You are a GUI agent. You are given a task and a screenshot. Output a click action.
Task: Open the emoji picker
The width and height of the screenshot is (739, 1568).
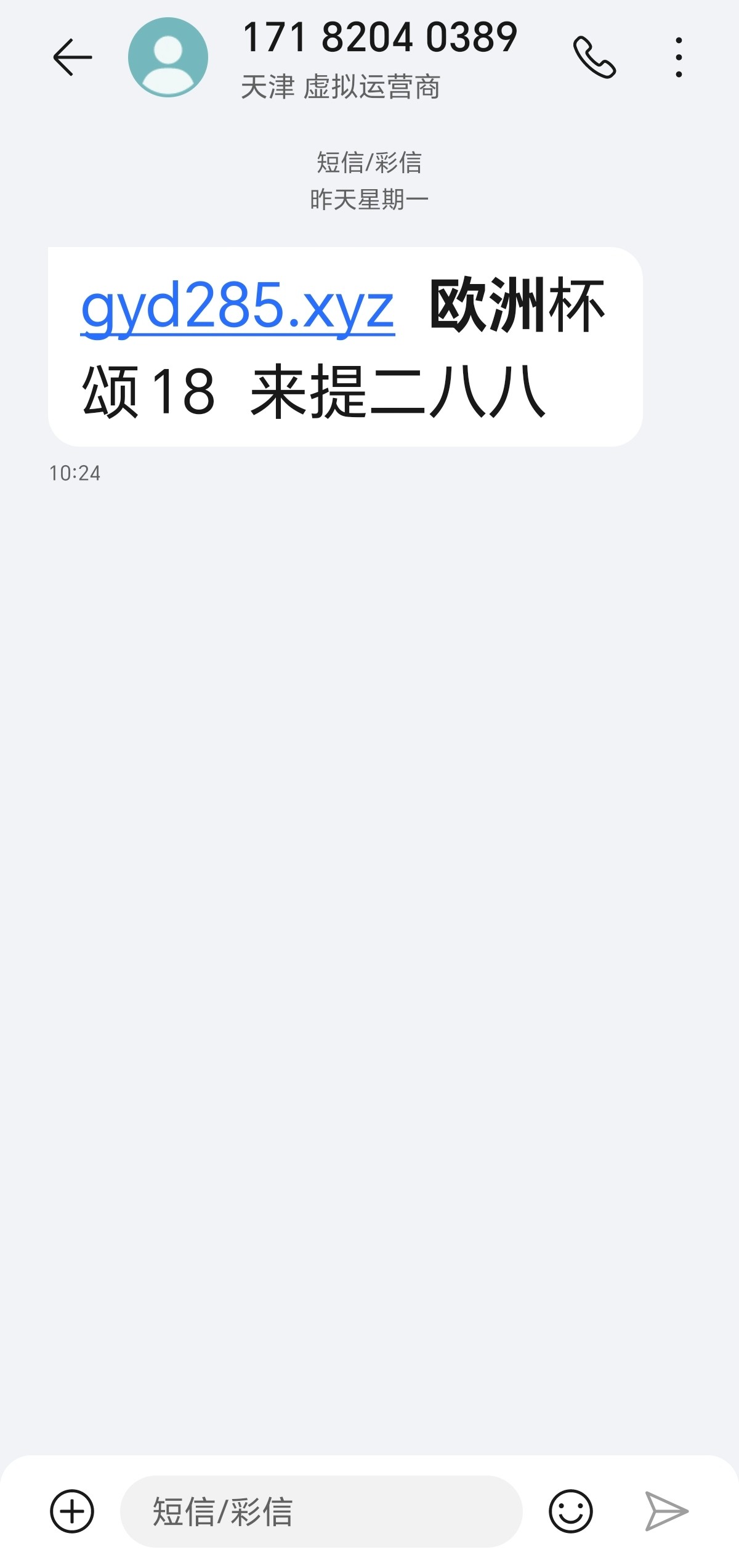571,1511
